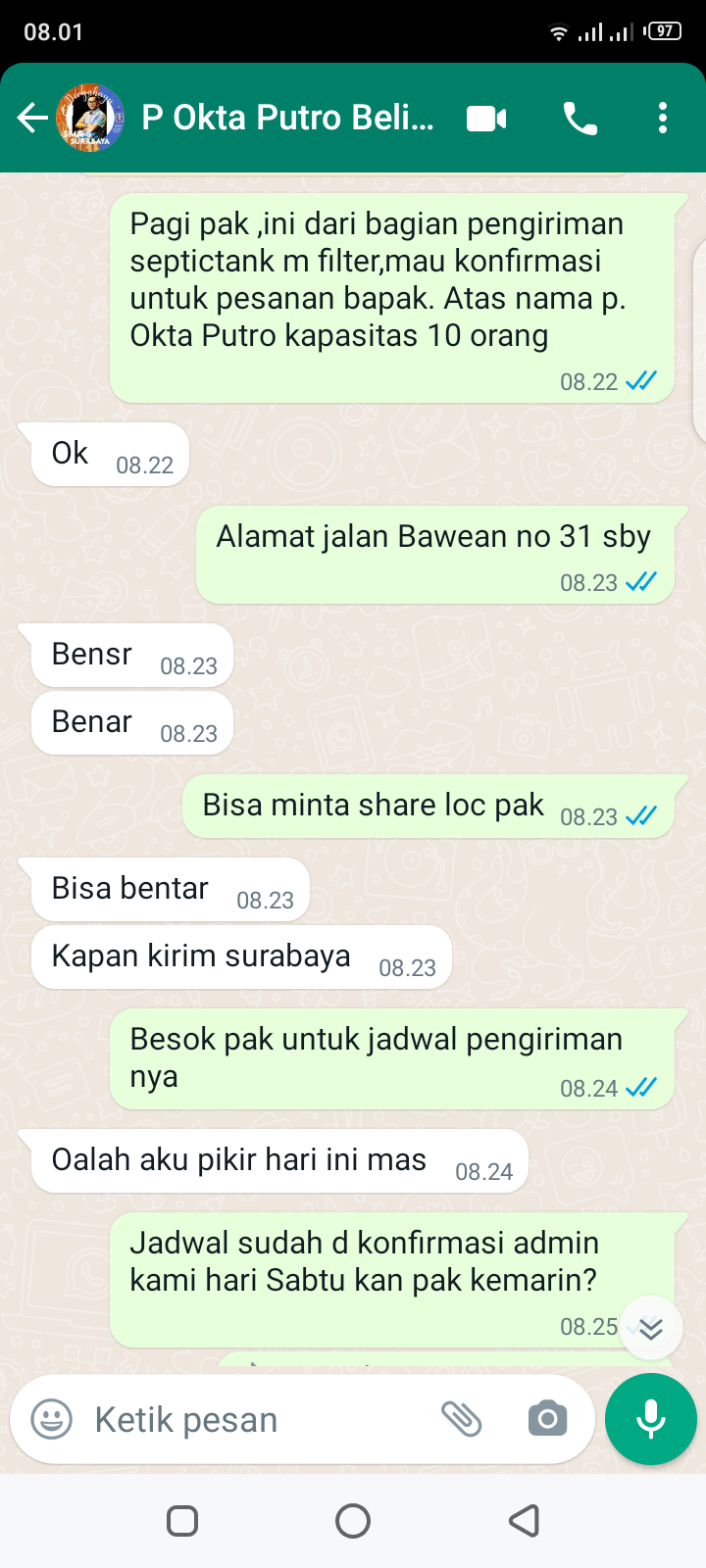Start a voice call
The width and height of the screenshot is (706, 1568).
(580, 119)
